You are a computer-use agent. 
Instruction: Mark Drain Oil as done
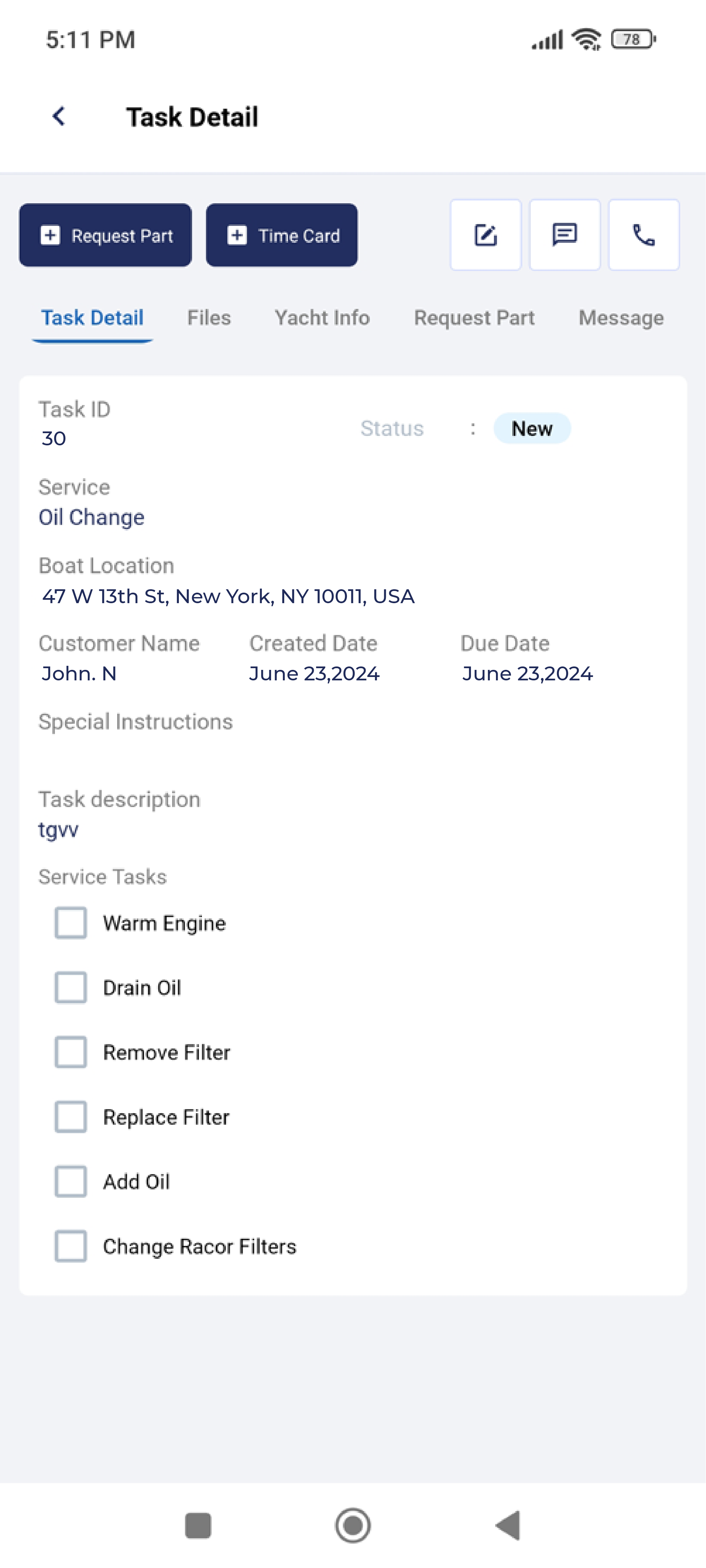[x=71, y=987]
